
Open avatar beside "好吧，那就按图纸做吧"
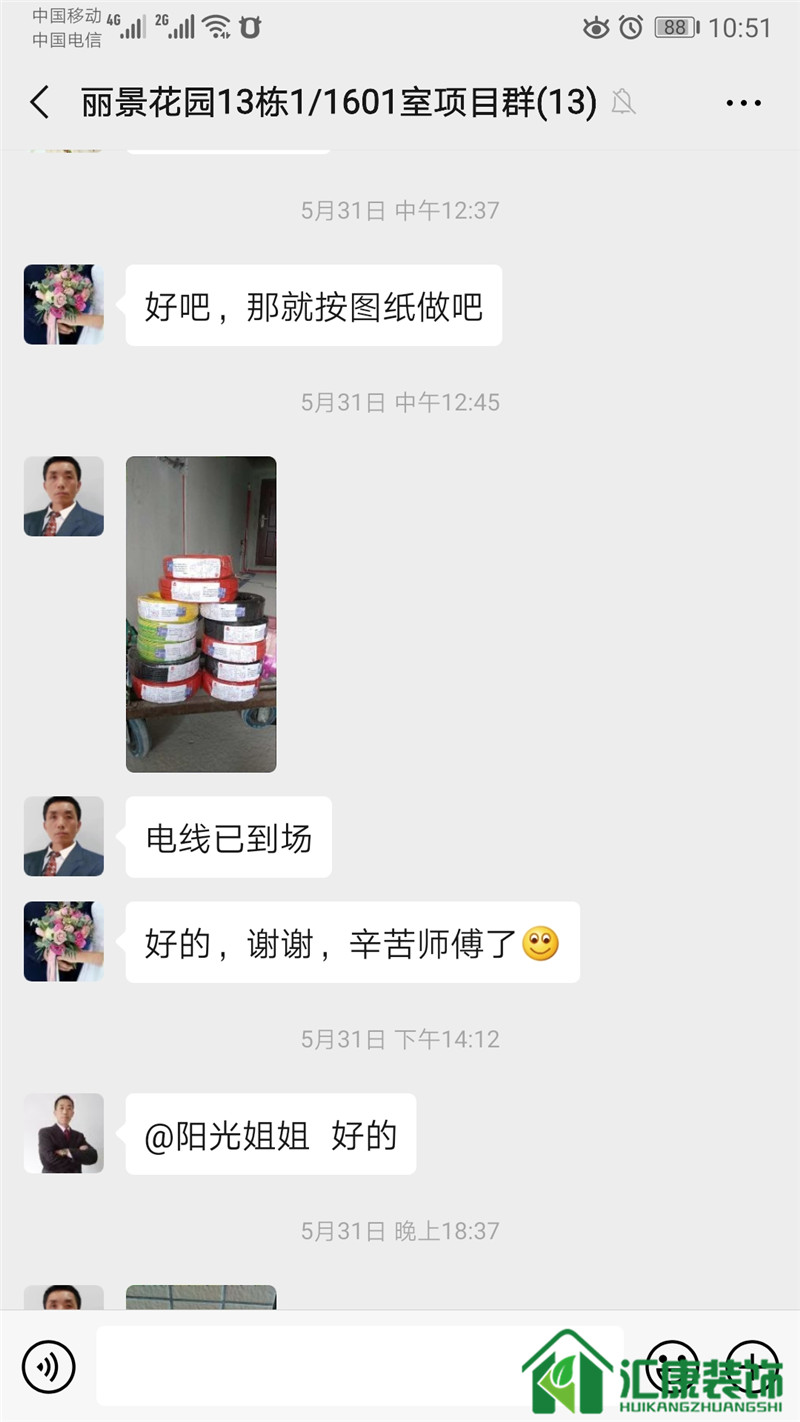point(64,305)
